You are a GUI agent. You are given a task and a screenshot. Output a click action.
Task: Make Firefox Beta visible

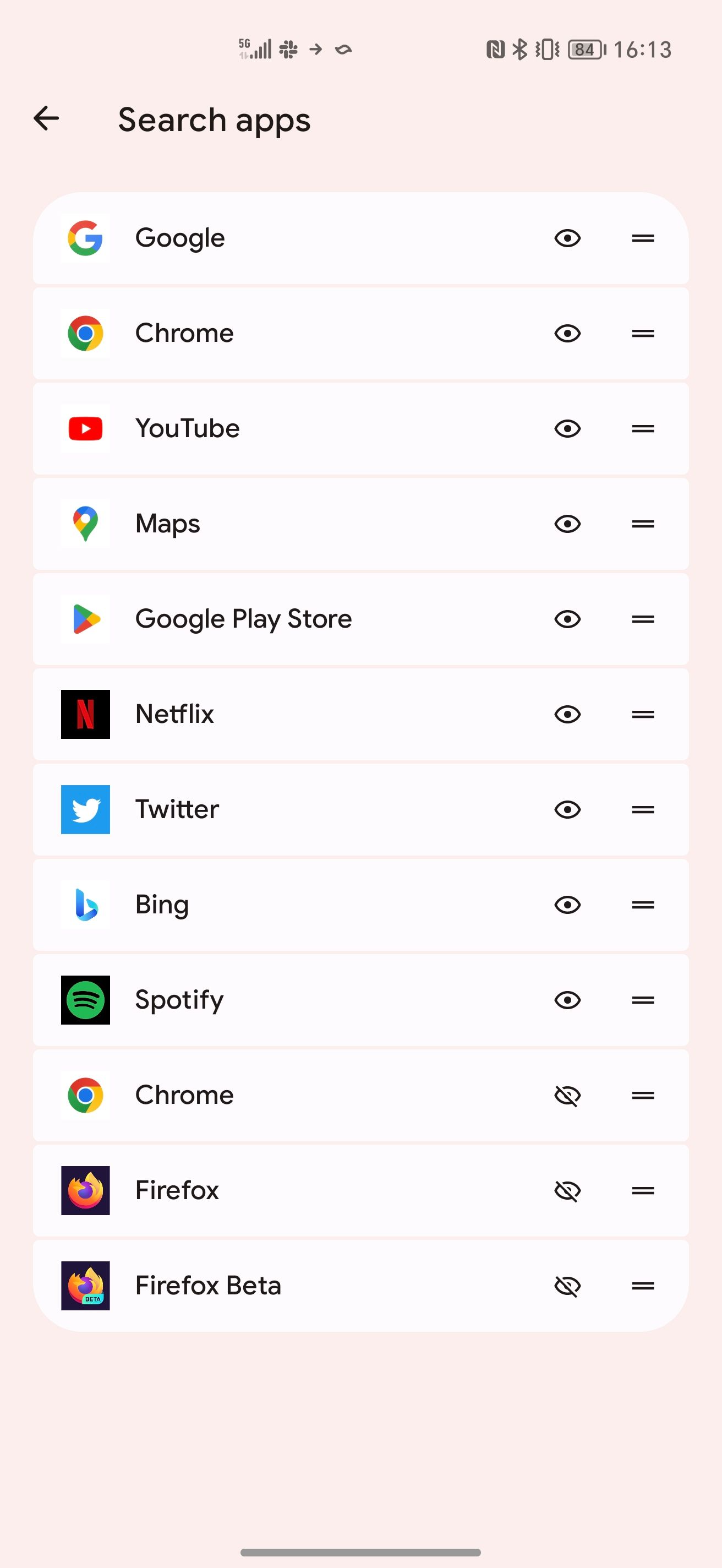(567, 1286)
